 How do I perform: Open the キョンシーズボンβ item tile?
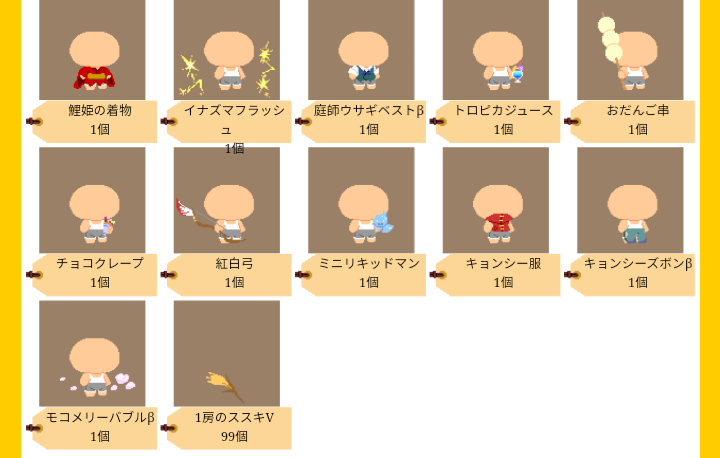(630, 200)
